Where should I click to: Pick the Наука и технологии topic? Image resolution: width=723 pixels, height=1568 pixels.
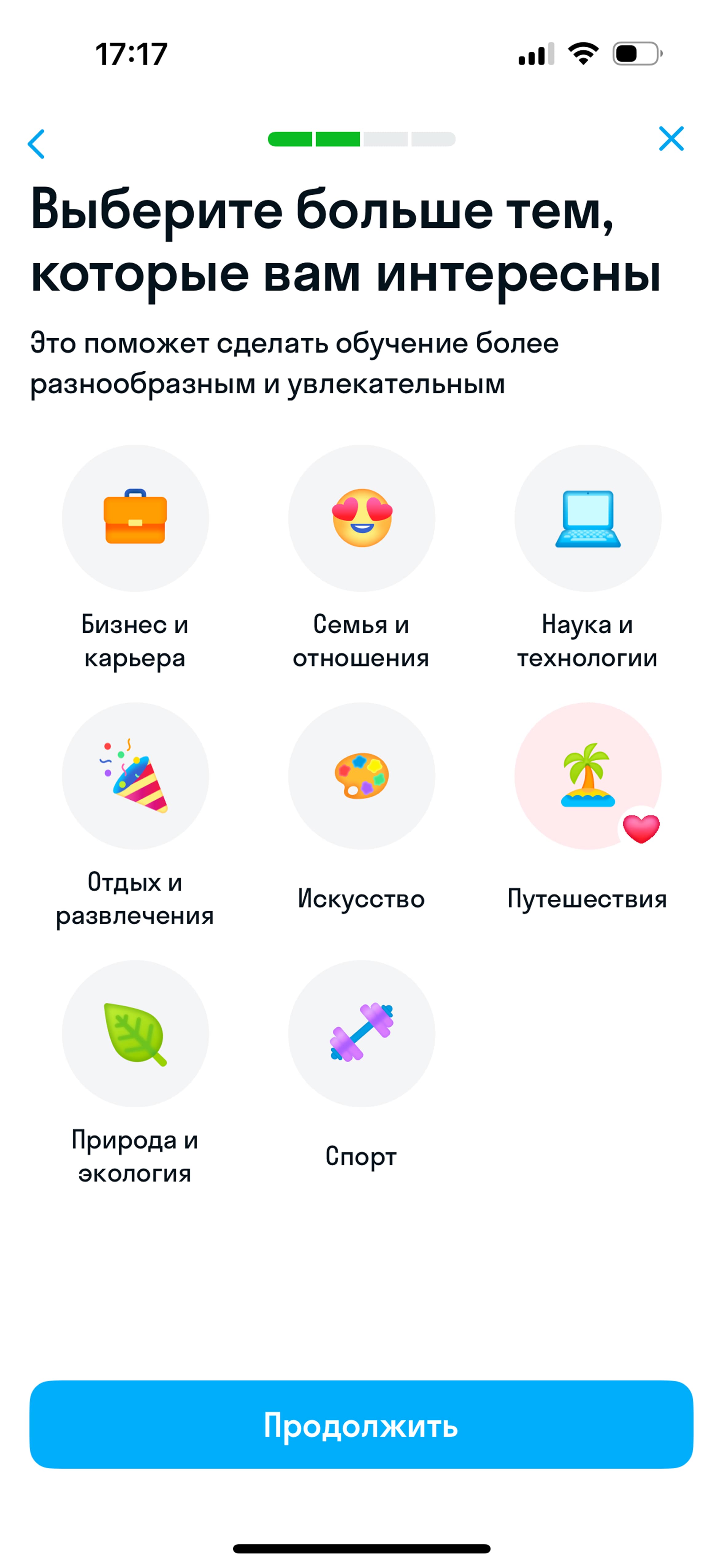coord(587,518)
